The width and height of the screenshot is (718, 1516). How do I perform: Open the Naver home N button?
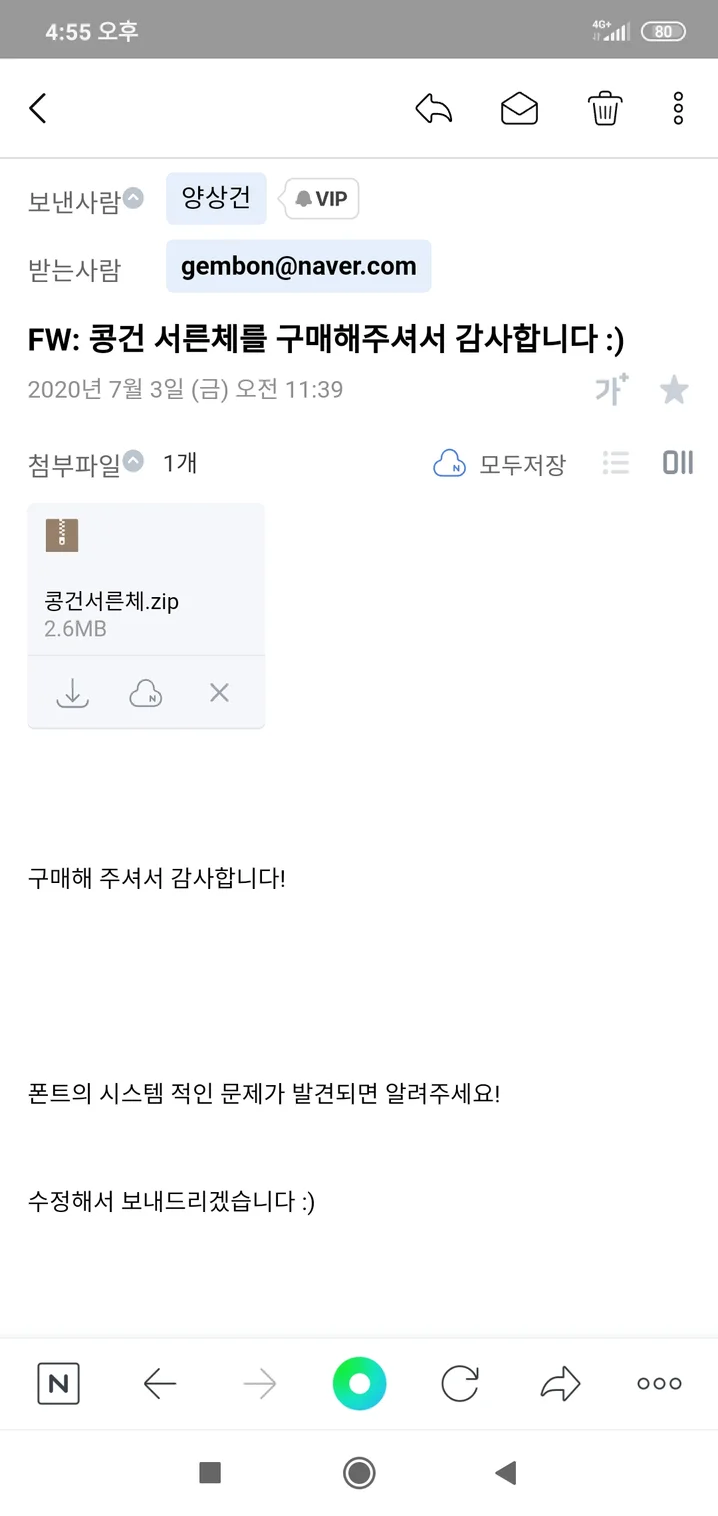coord(58,1384)
